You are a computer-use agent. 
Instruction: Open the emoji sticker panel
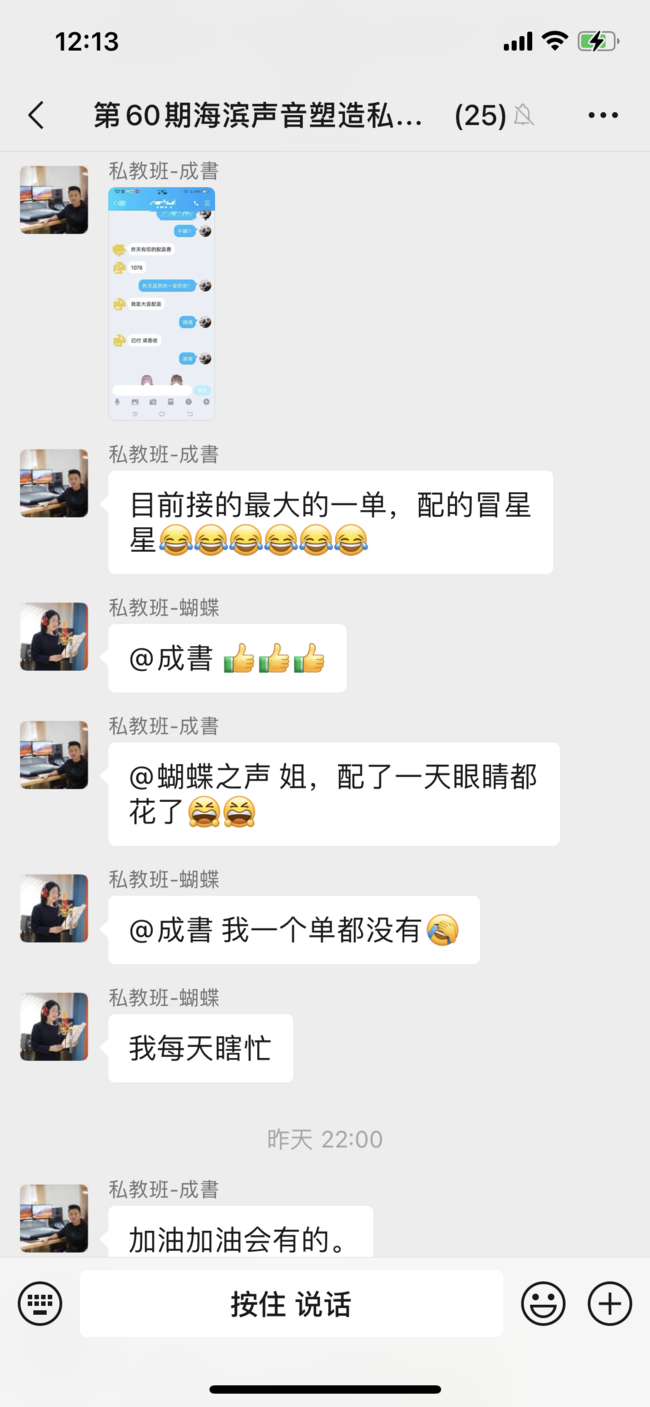pos(543,1304)
